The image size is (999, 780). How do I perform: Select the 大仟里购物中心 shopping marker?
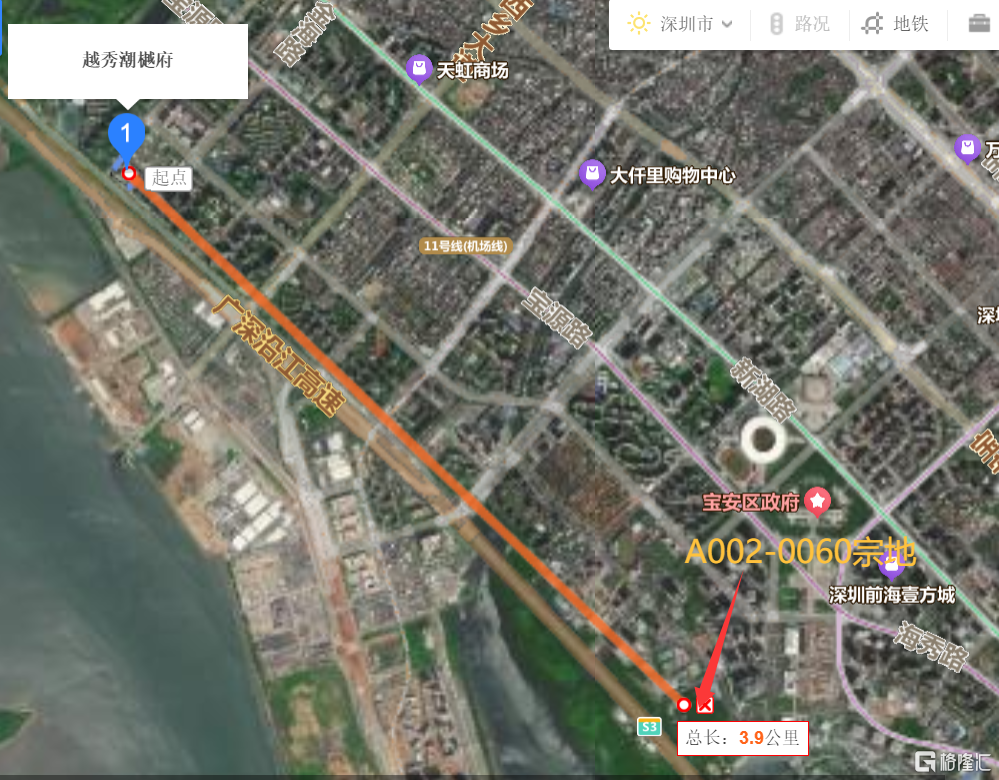593,175
